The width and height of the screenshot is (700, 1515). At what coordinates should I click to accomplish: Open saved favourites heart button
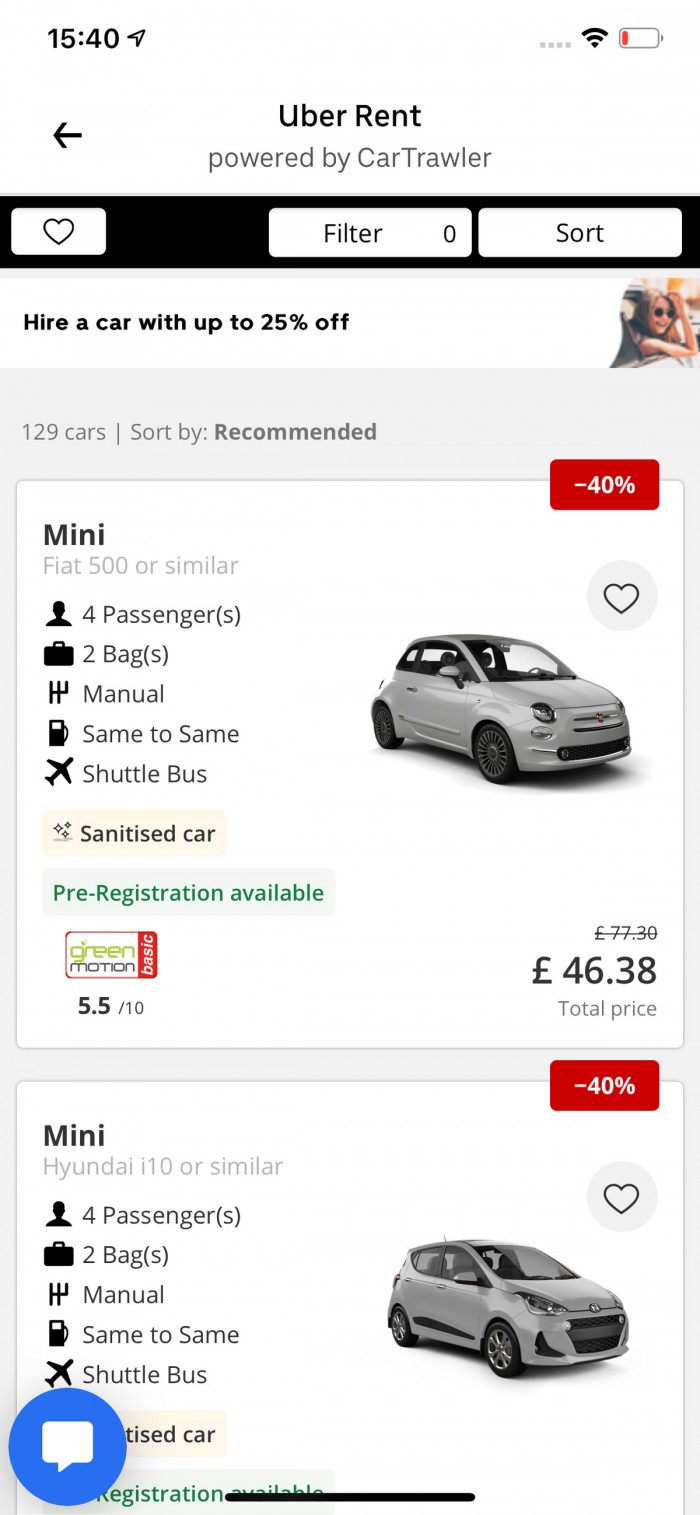pyautogui.click(x=59, y=232)
